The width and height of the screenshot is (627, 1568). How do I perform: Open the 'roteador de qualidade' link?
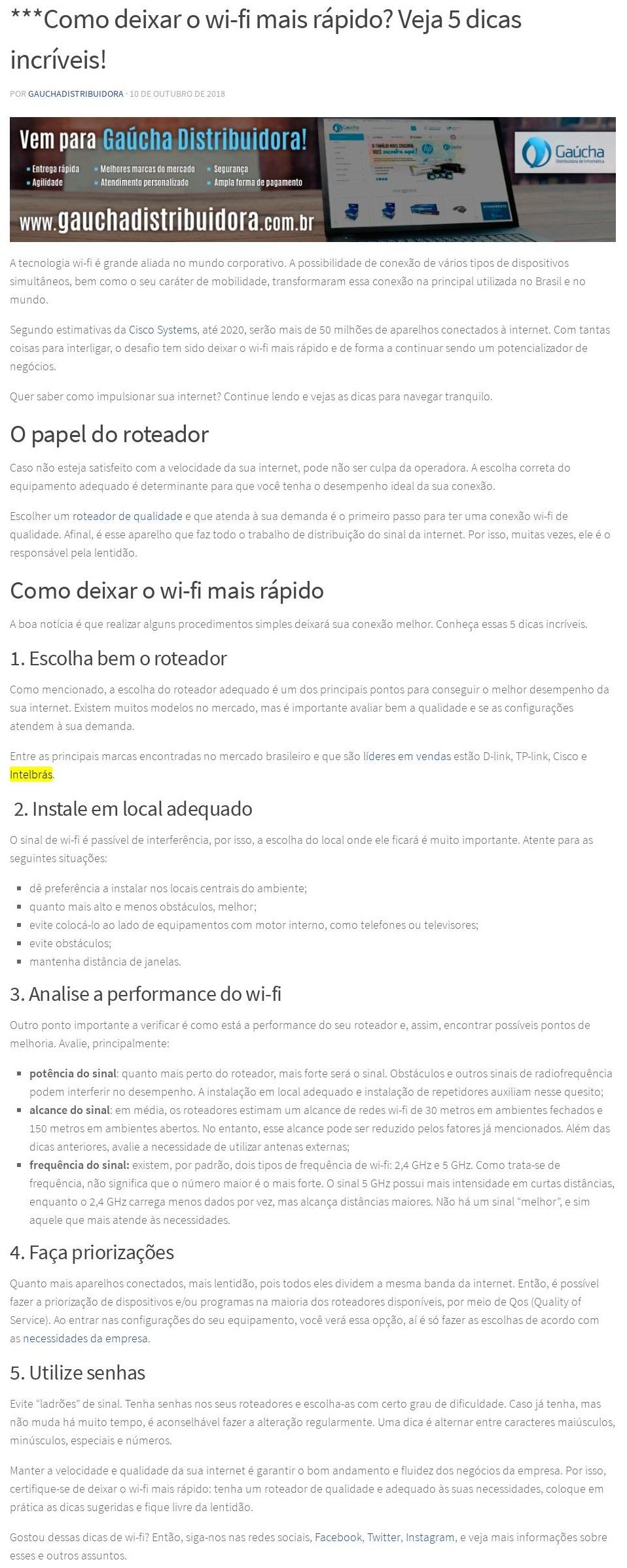click(127, 516)
